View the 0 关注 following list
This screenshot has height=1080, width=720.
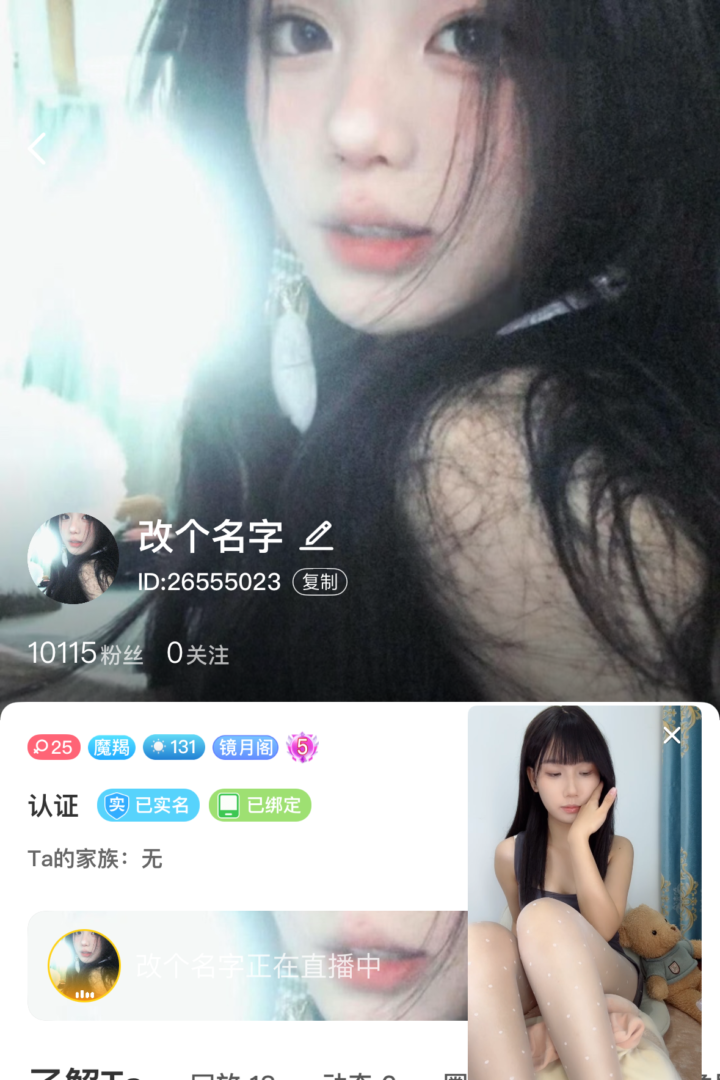pyautogui.click(x=197, y=654)
